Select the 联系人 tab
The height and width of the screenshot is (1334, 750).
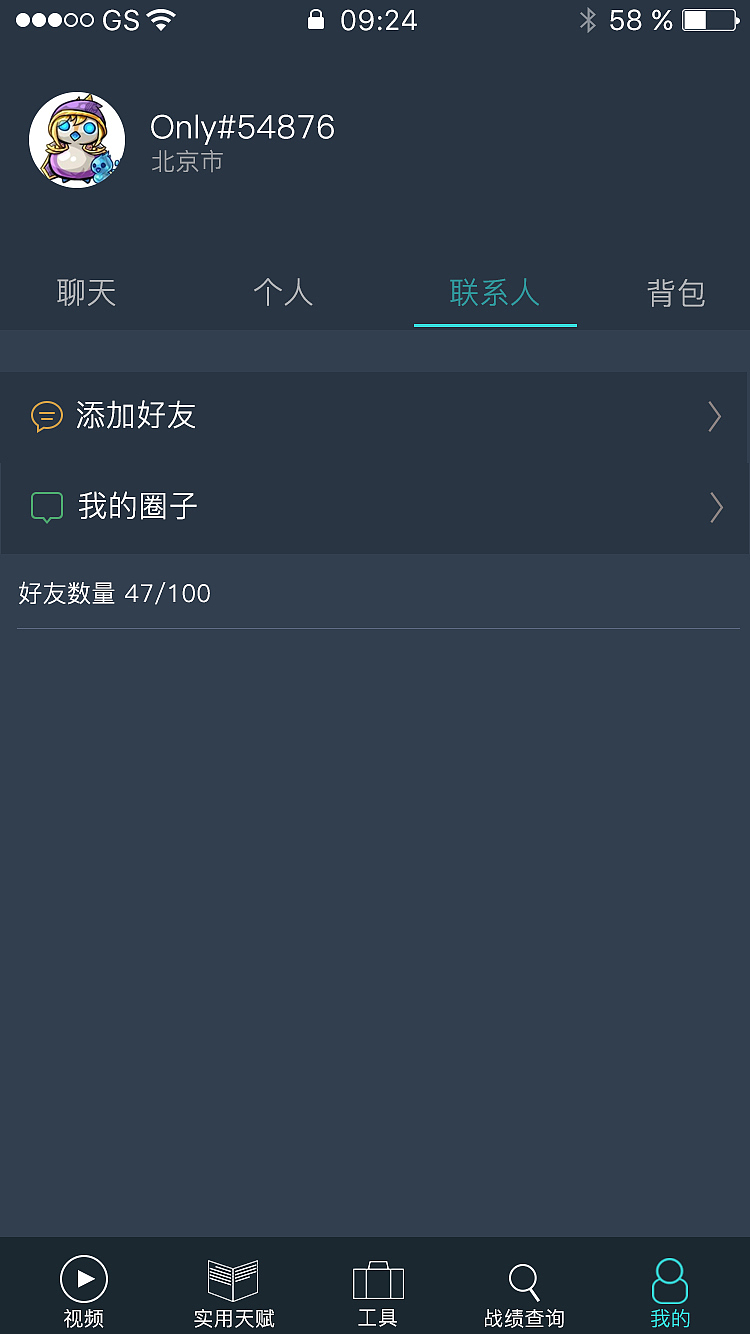coord(495,293)
